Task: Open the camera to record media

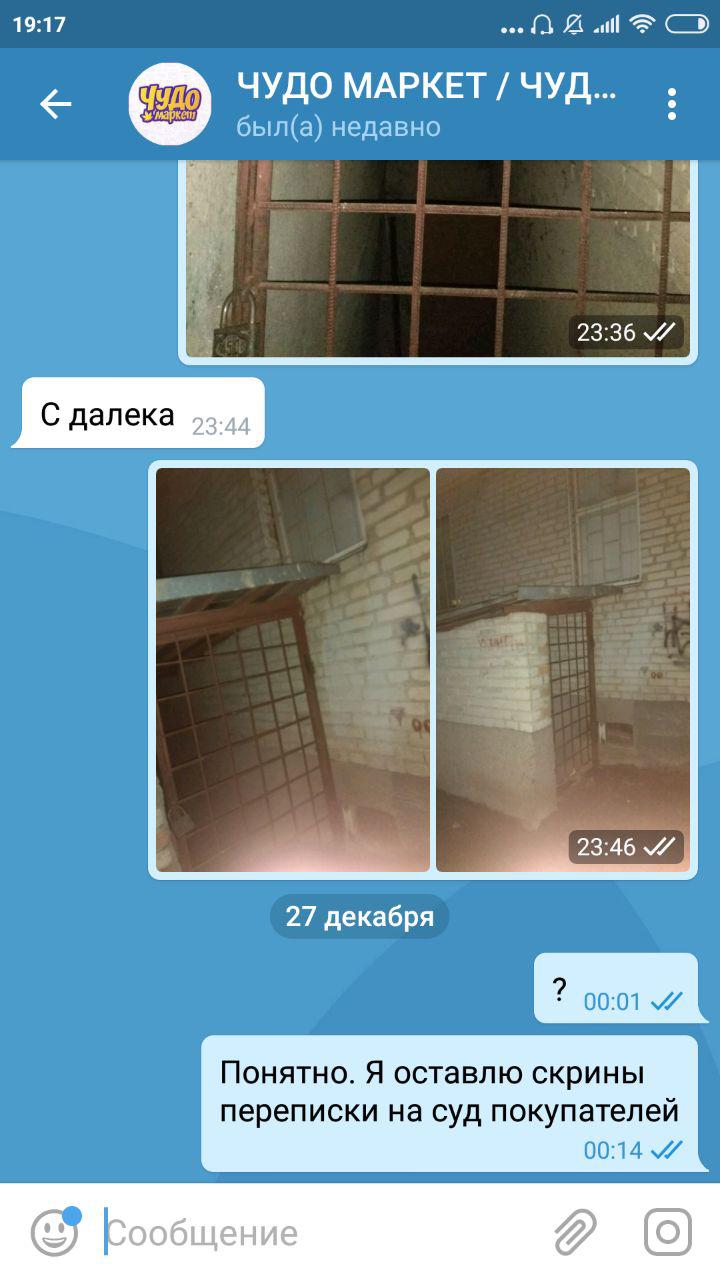Action: 667,1232
